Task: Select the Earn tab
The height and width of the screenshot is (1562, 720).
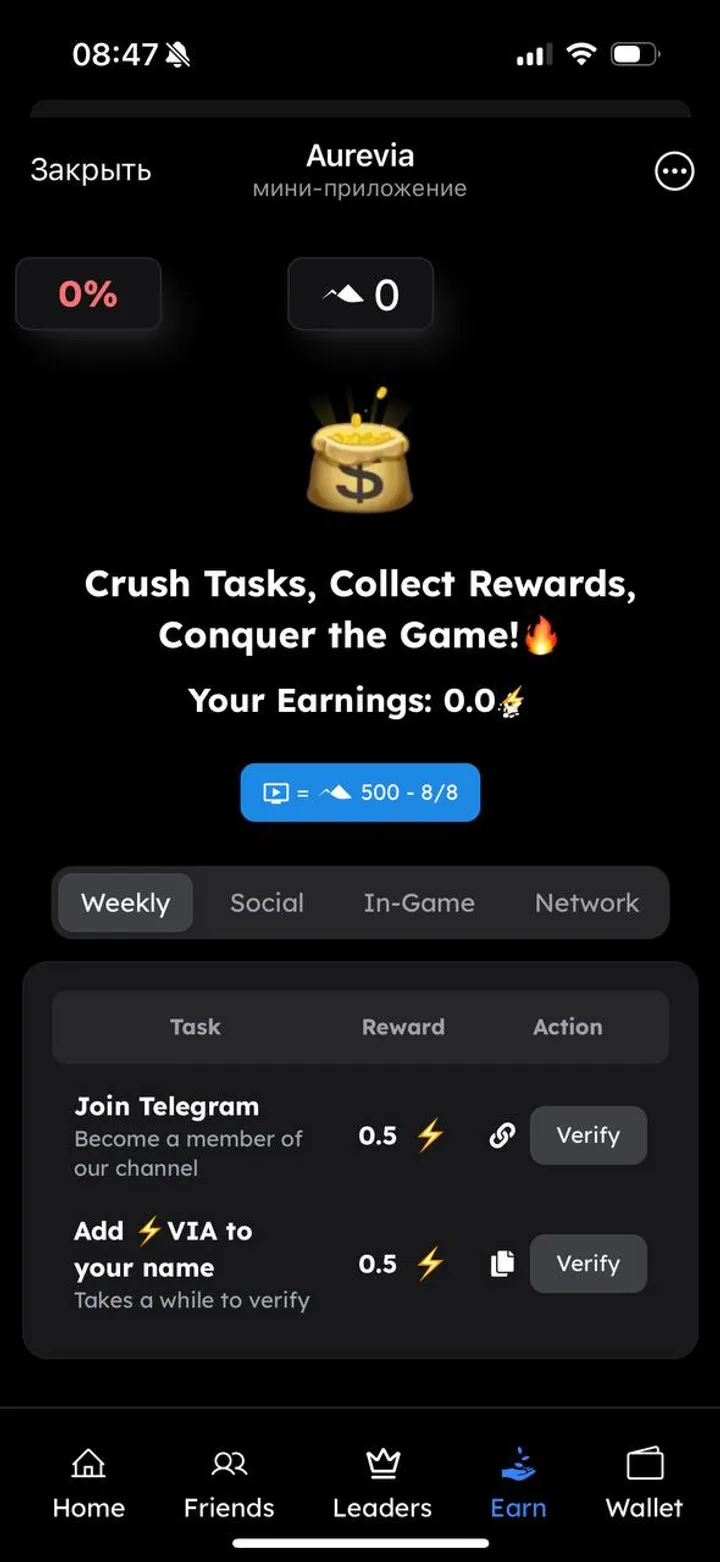Action: (x=518, y=1484)
